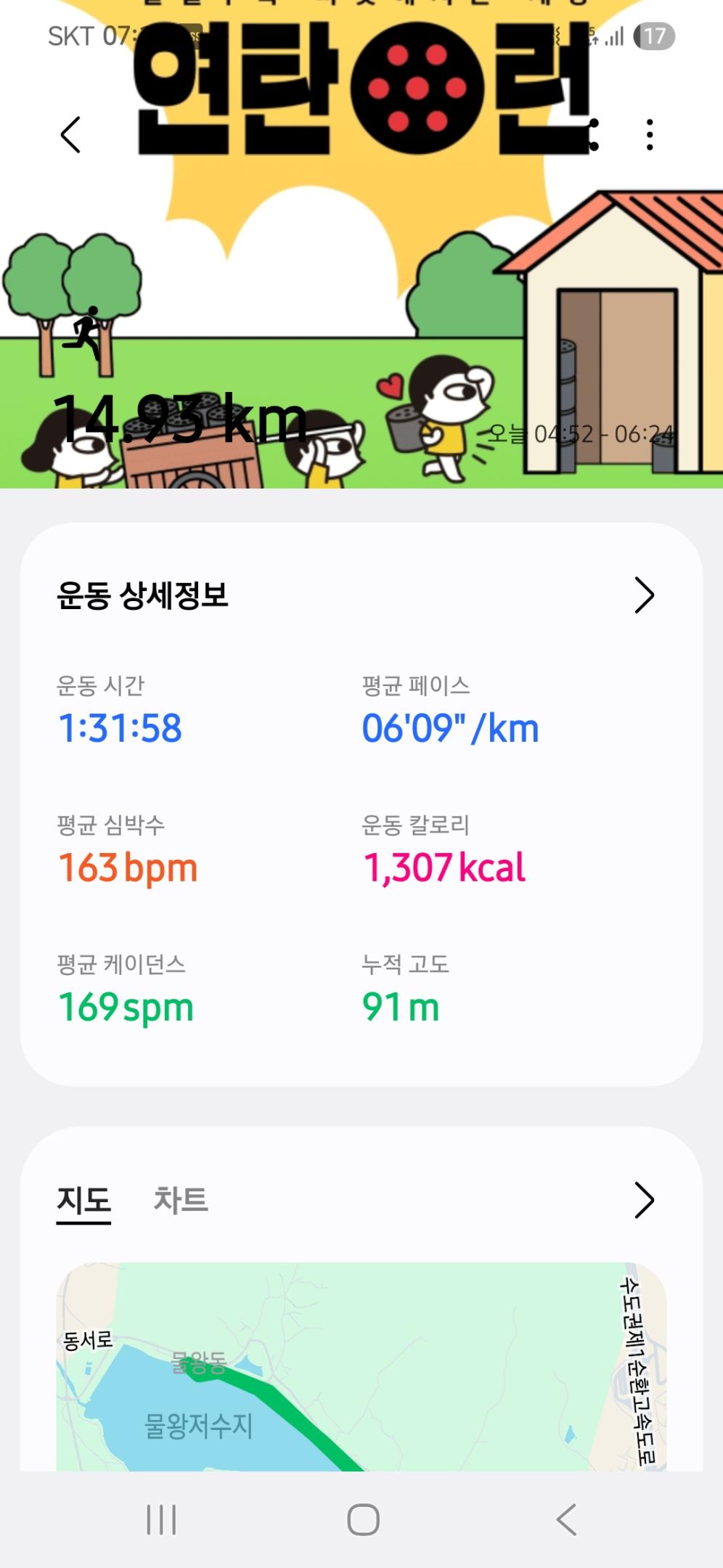Expand the map card with its chevron
Viewport: 723px width, 1568px height.
click(x=644, y=1200)
